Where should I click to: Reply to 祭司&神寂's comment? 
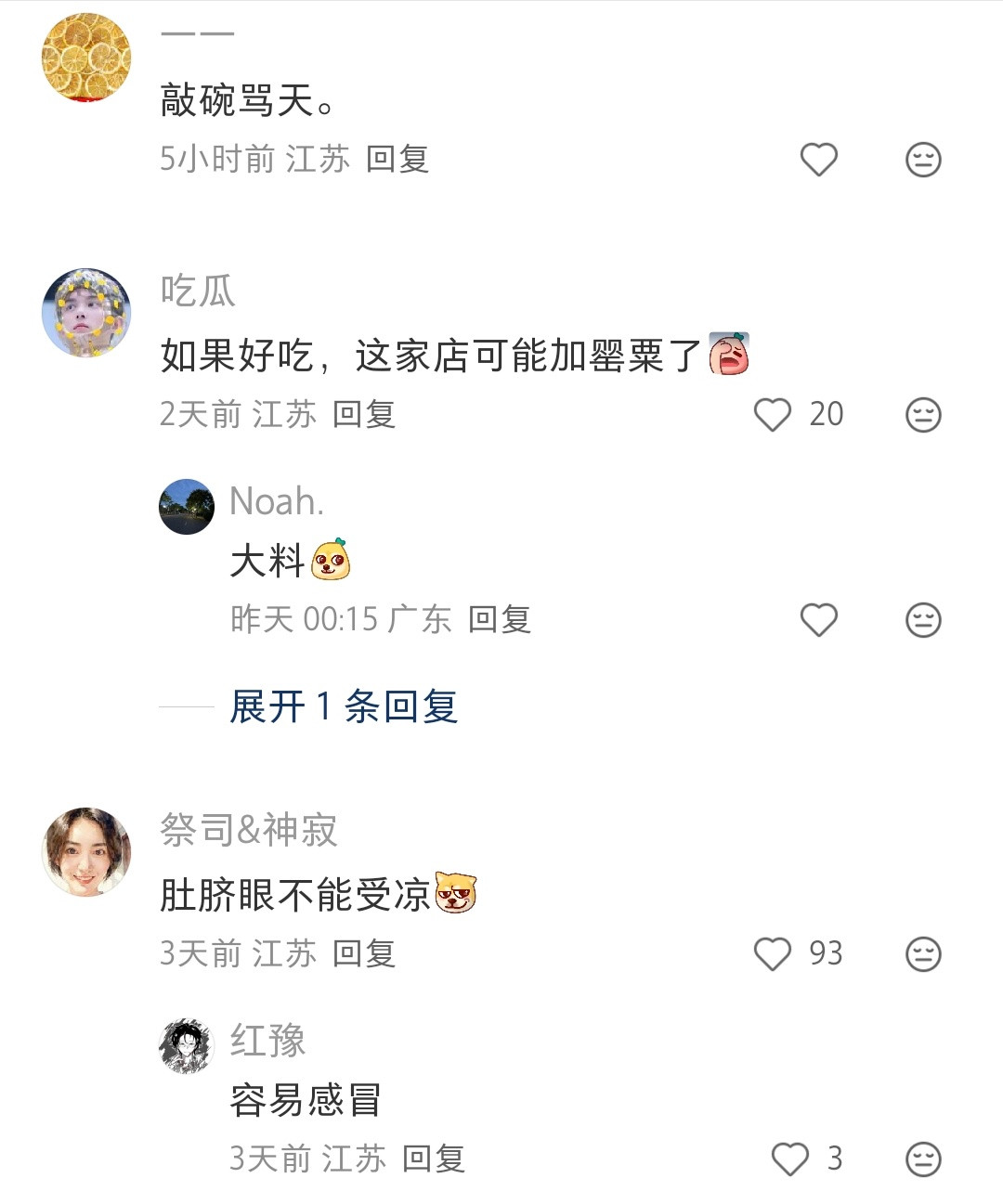[x=364, y=953]
